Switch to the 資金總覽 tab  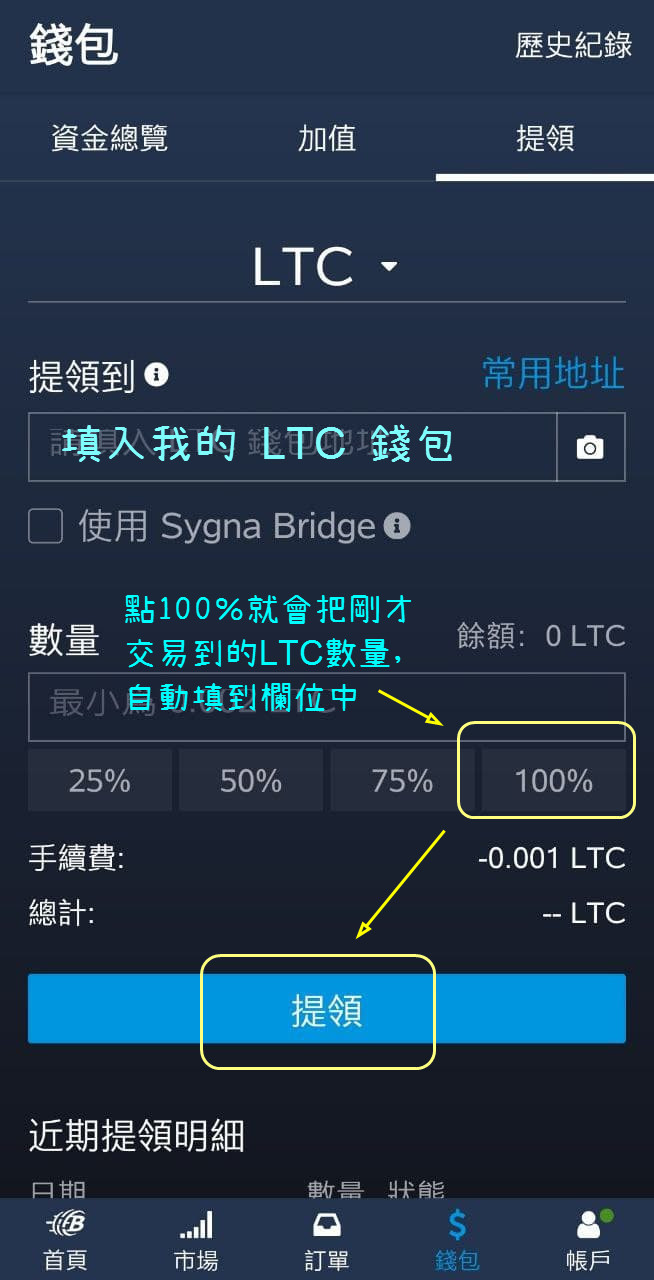pyautogui.click(x=109, y=138)
